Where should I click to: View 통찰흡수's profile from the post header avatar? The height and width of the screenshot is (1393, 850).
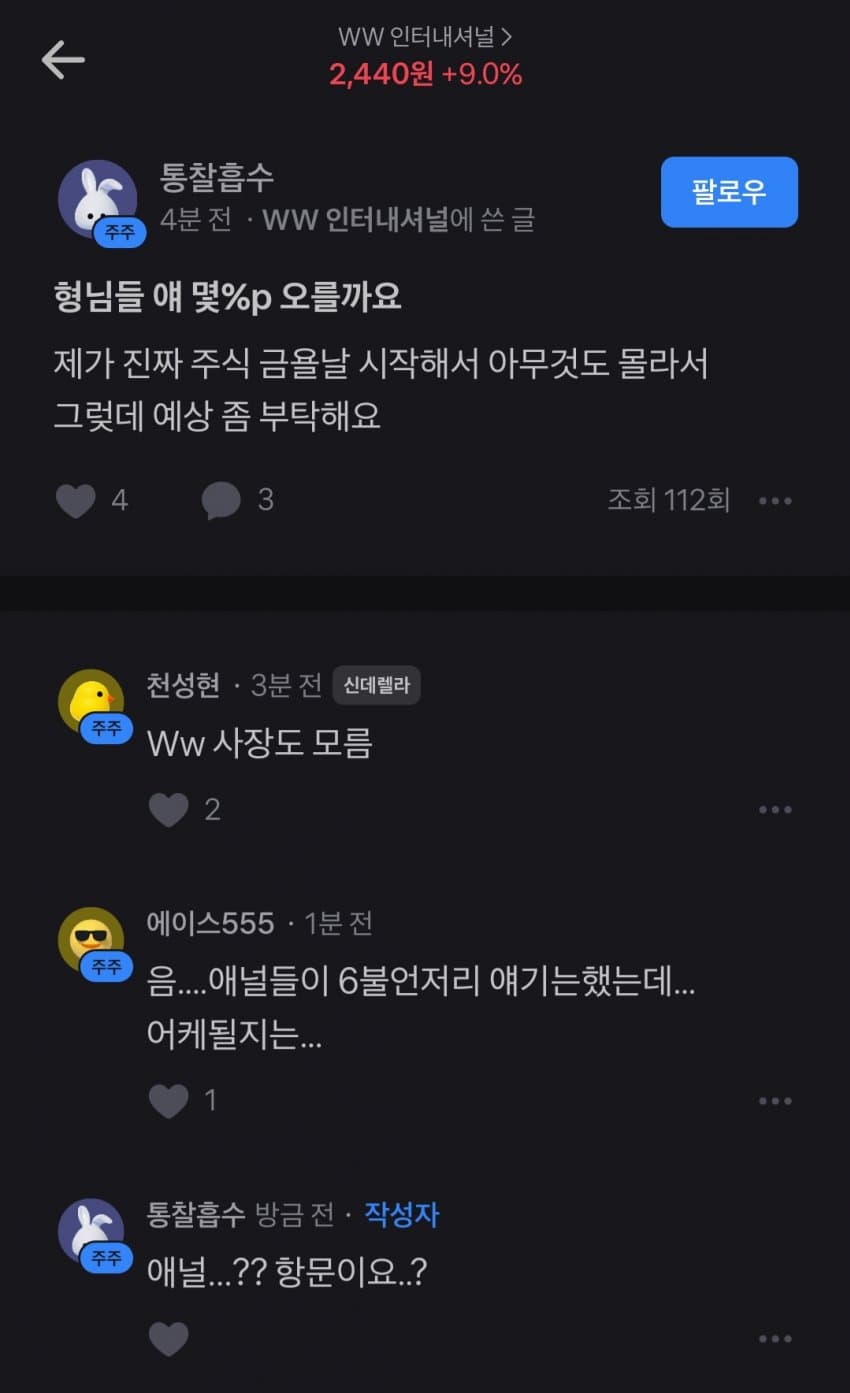97,198
